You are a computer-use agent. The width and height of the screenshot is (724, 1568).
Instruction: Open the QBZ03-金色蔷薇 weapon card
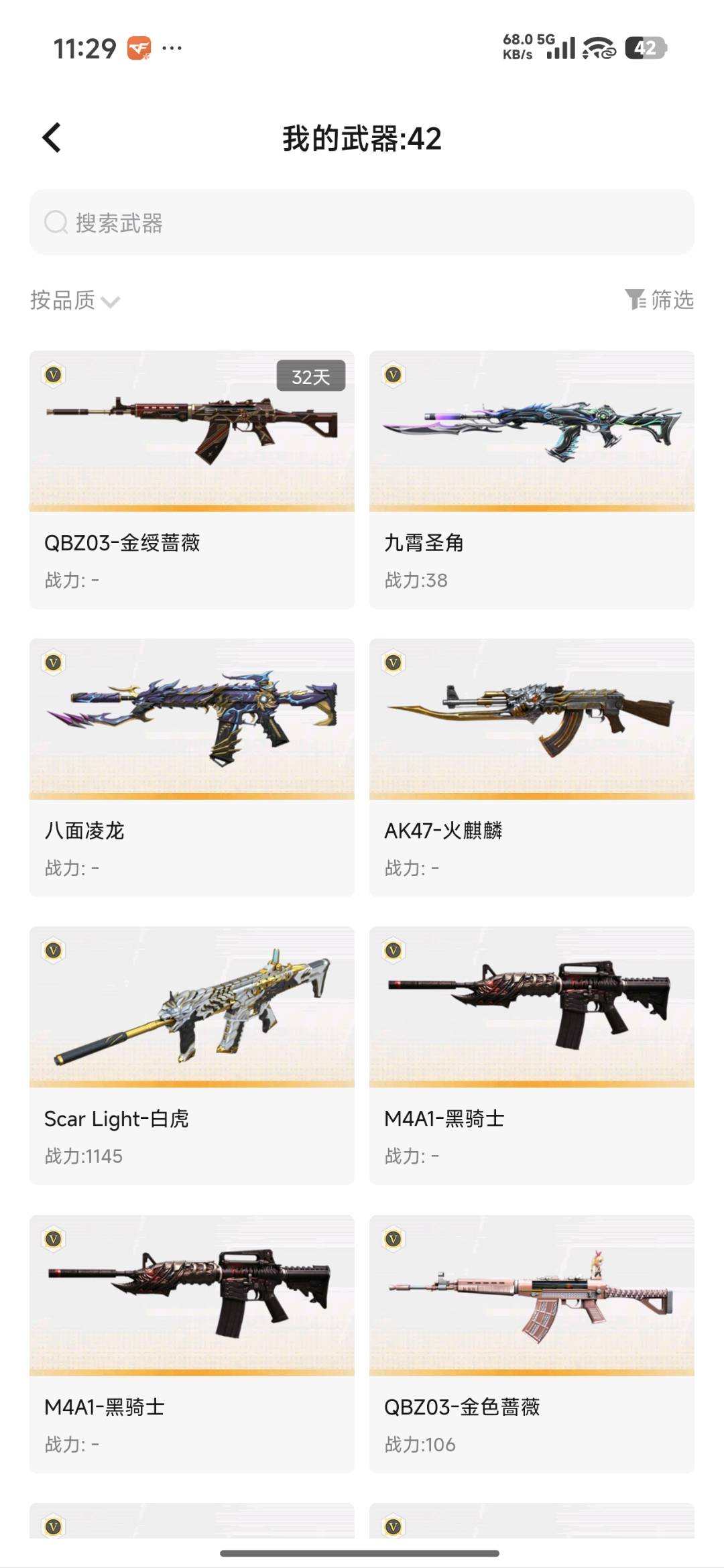tap(532, 1344)
